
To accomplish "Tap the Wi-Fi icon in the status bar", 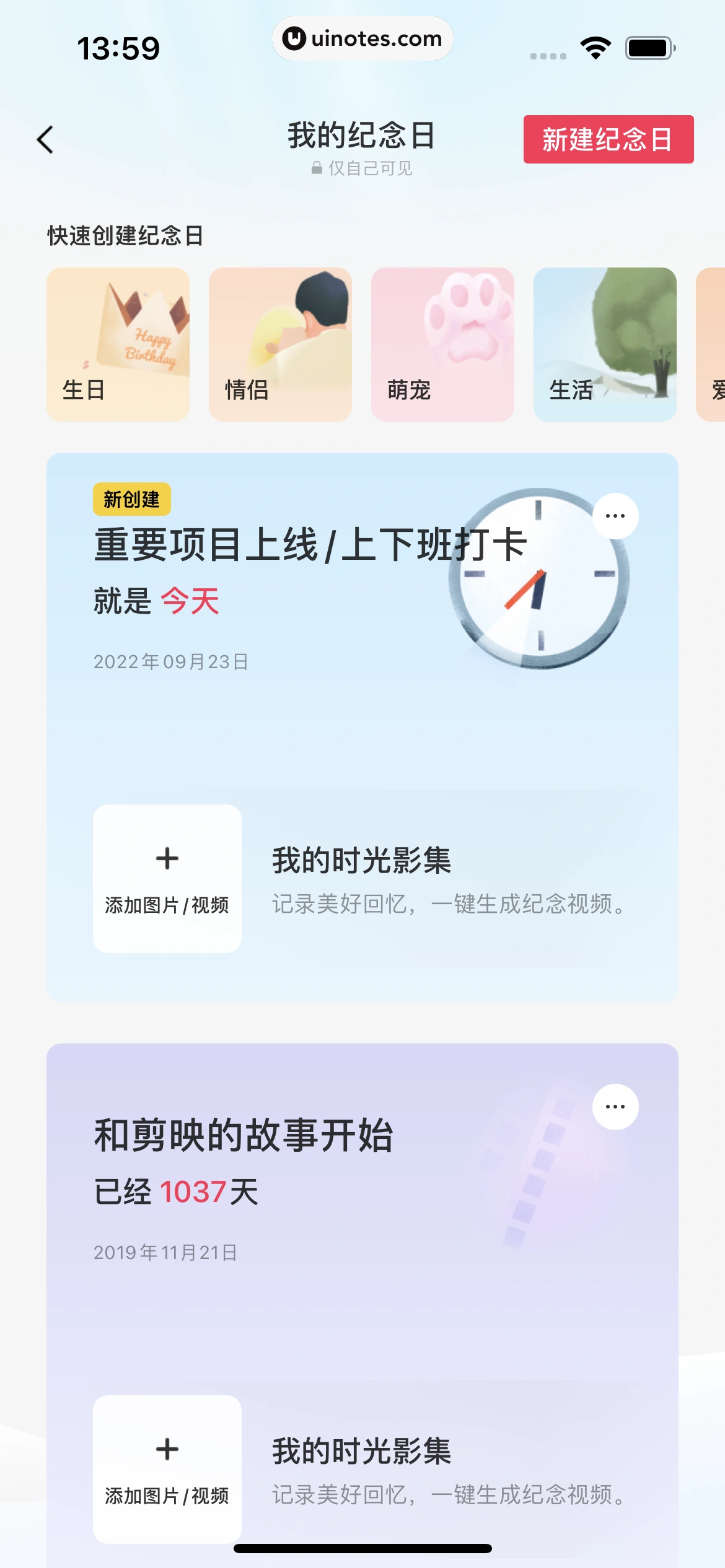I will click(595, 46).
